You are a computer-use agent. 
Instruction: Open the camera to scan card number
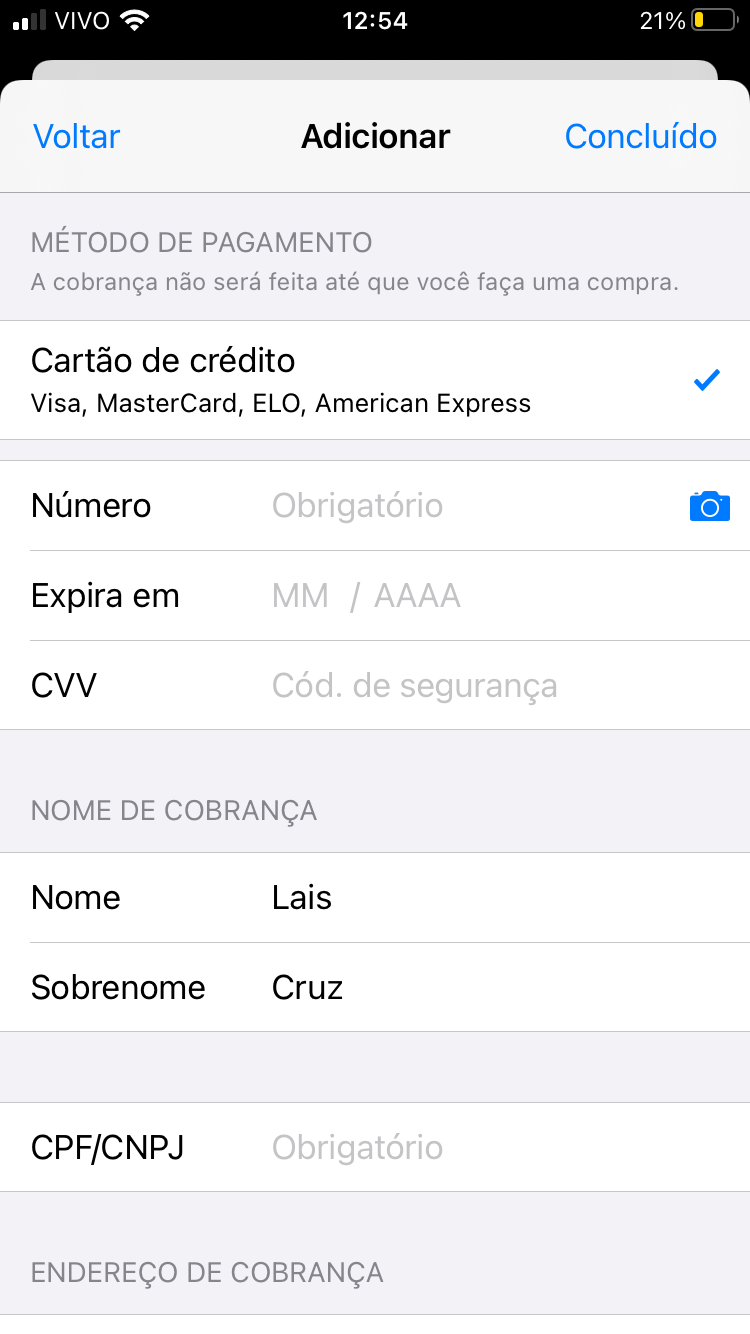pos(710,506)
